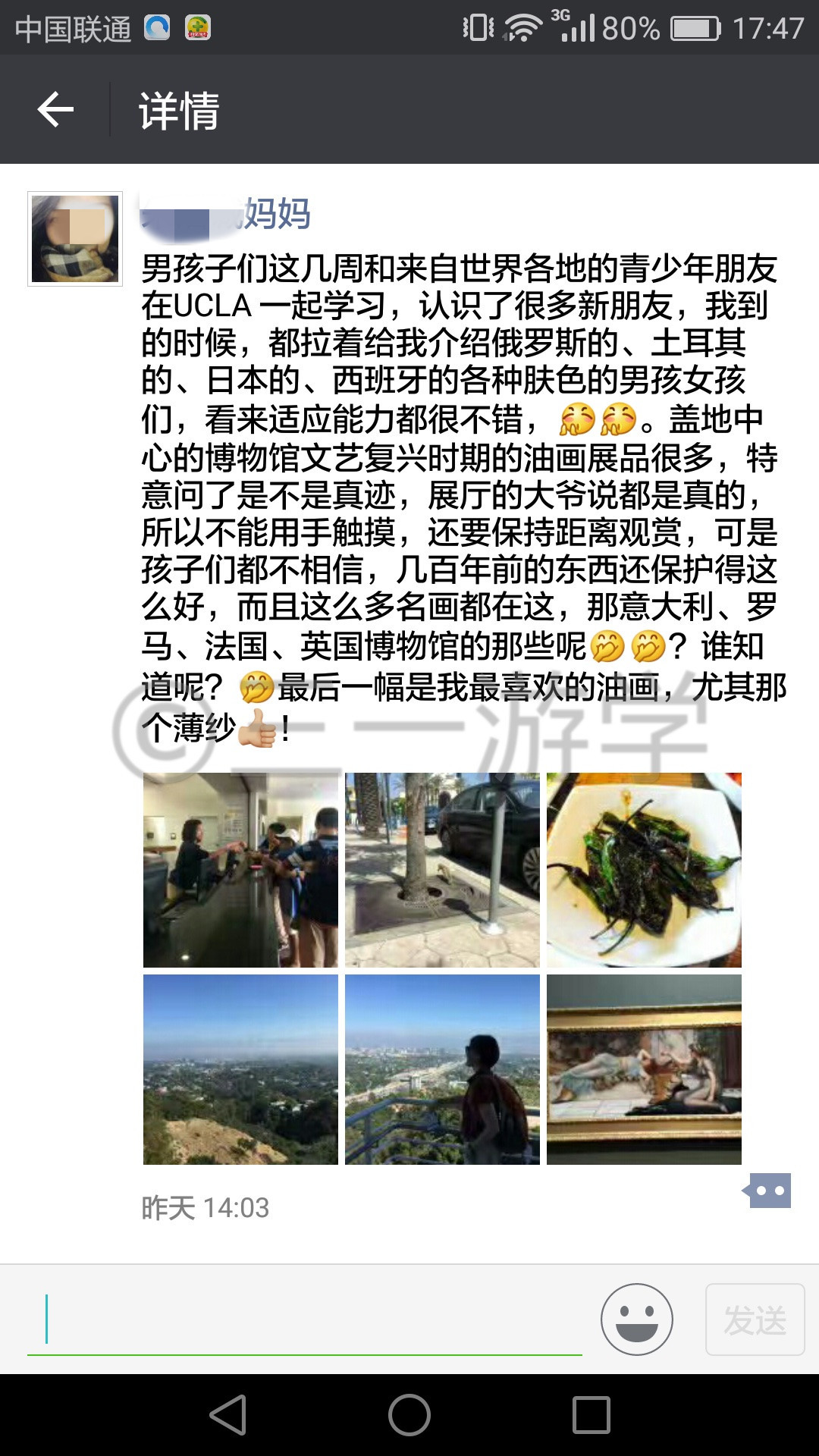
Task: Tap the poster's name ending in 妈妈
Action: pyautogui.click(x=226, y=214)
